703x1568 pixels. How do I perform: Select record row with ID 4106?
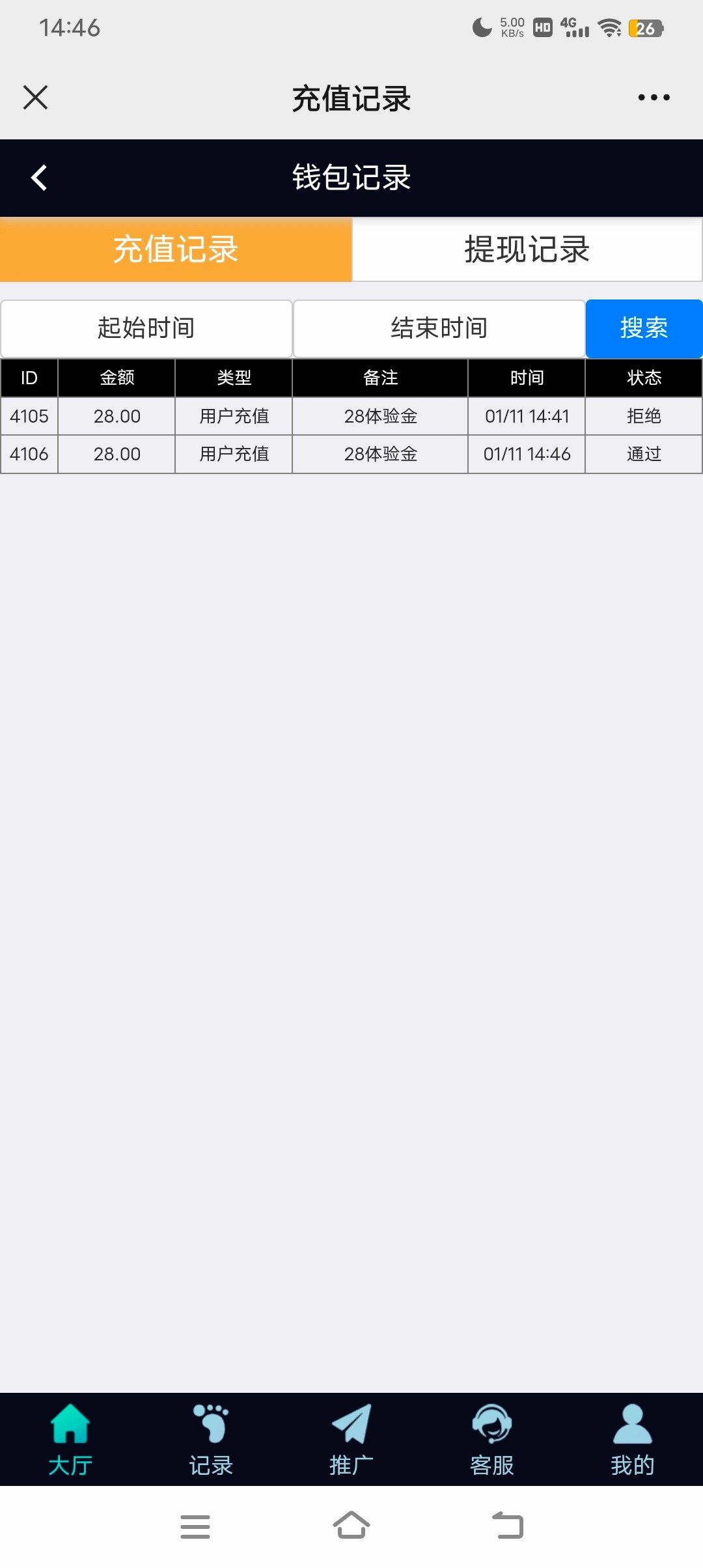(x=351, y=454)
